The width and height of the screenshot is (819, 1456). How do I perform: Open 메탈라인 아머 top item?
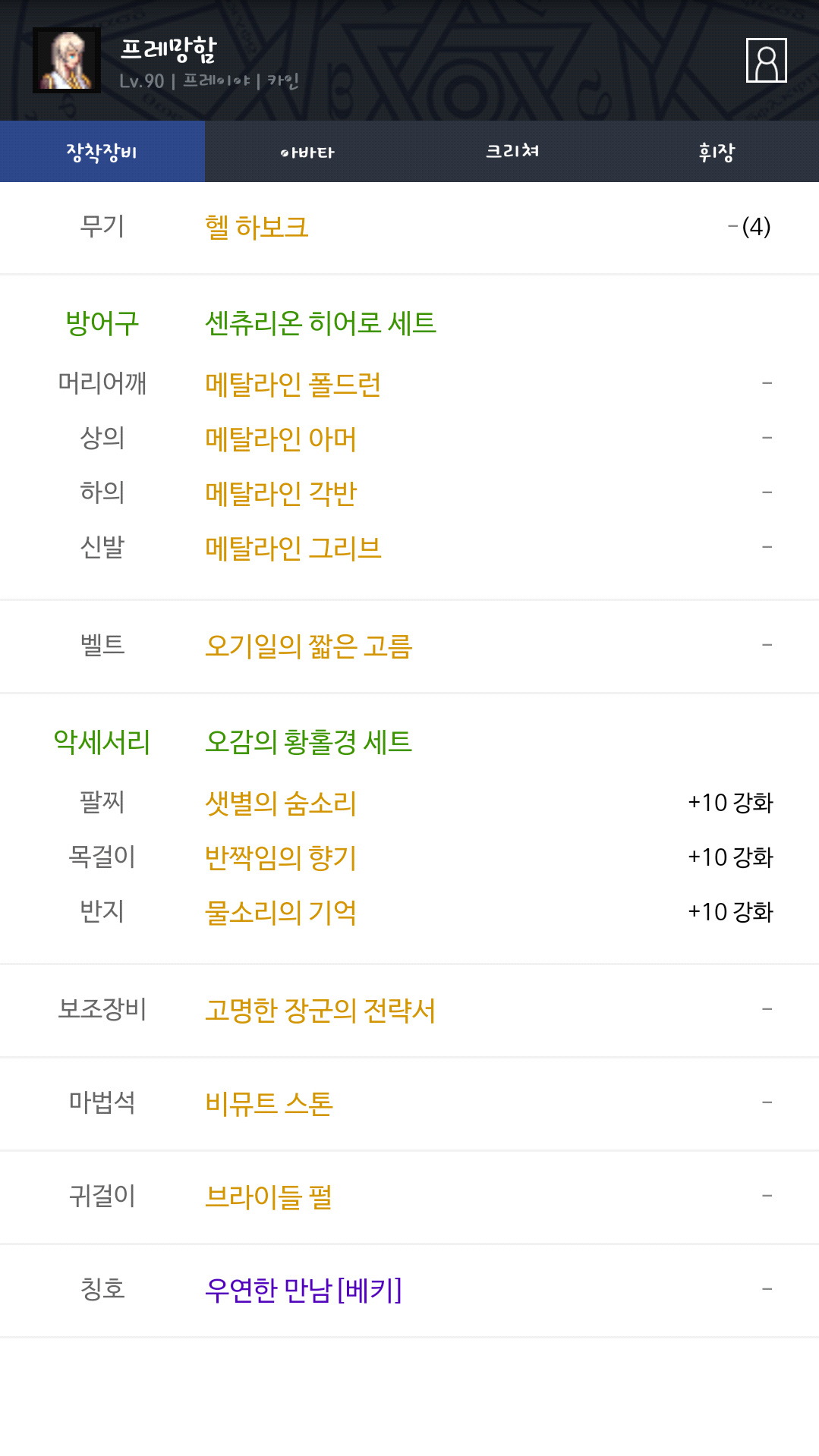[x=281, y=439]
